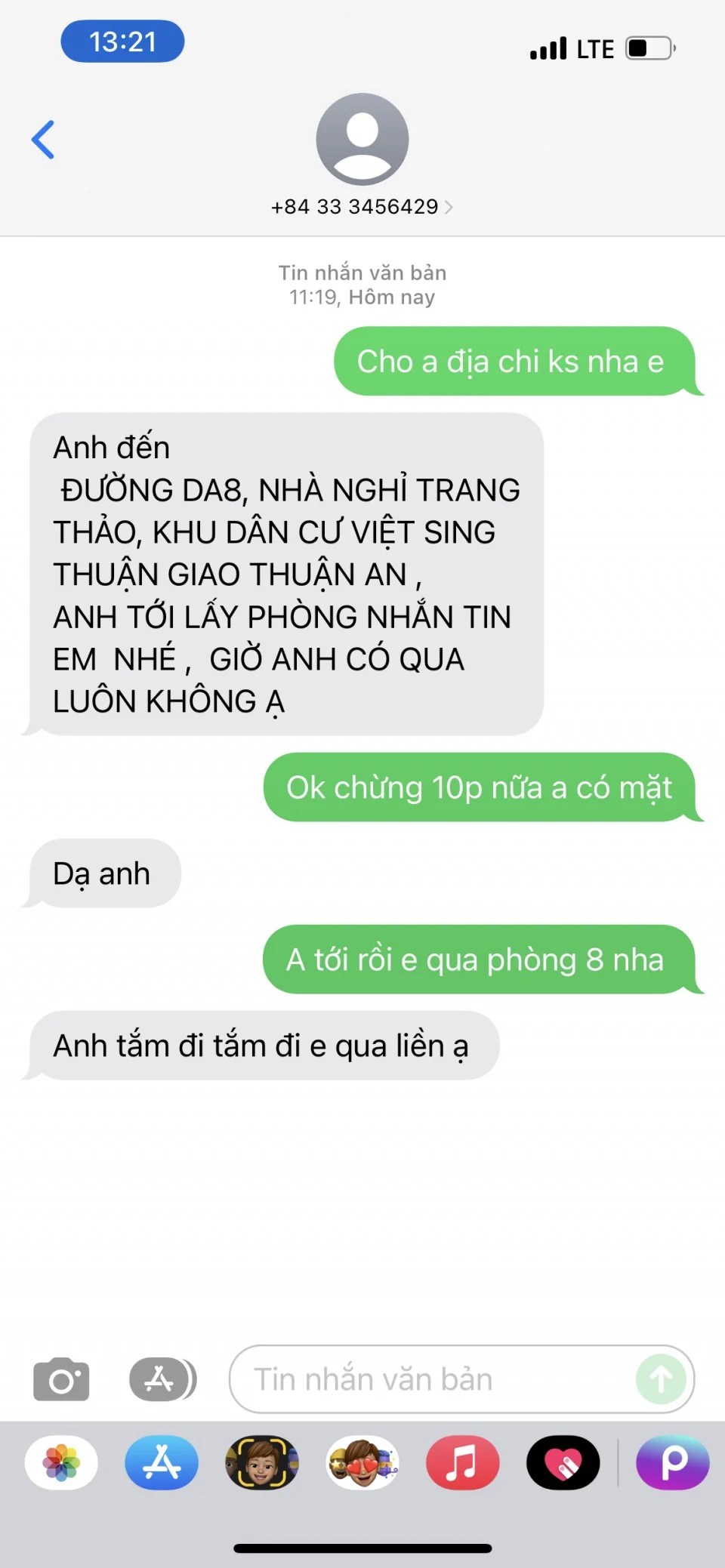Screen dimensions: 725x1568
Task: Open the heart-eyes Memoji stickers app
Action: click(x=362, y=1462)
